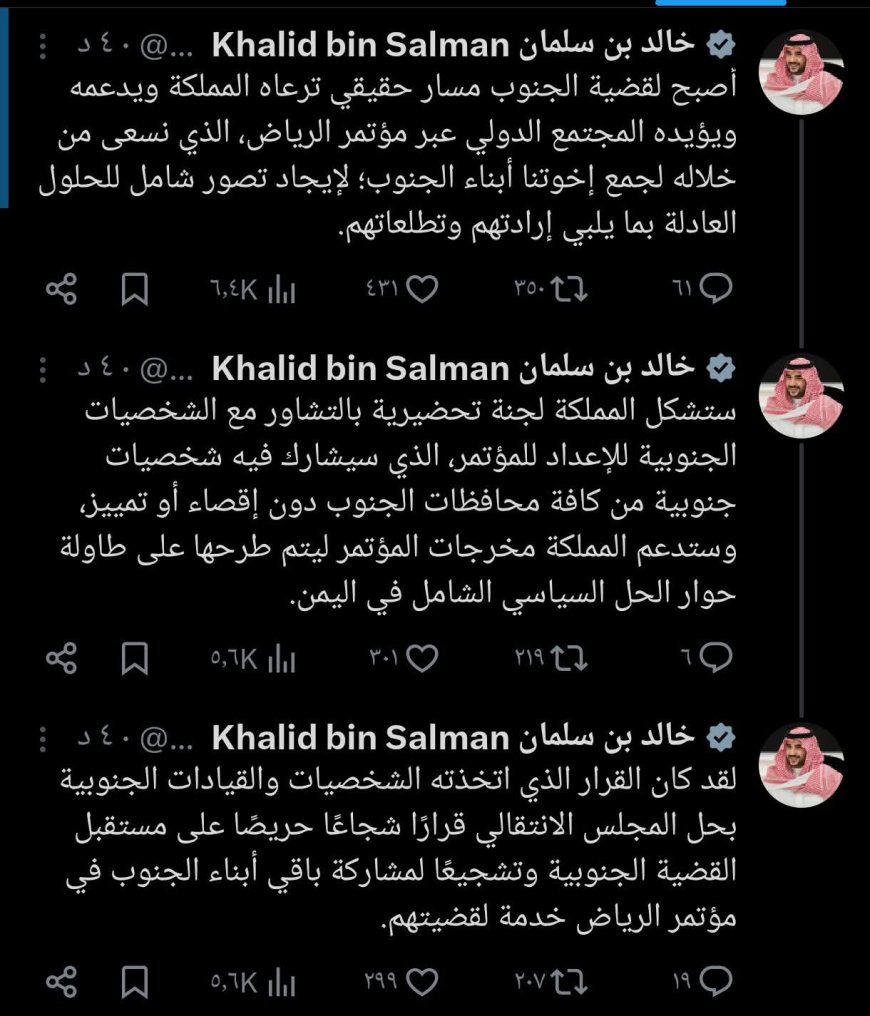Share the first tweet with 6.4K views
Image resolution: width=870 pixels, height=1016 pixels.
click(x=62, y=290)
